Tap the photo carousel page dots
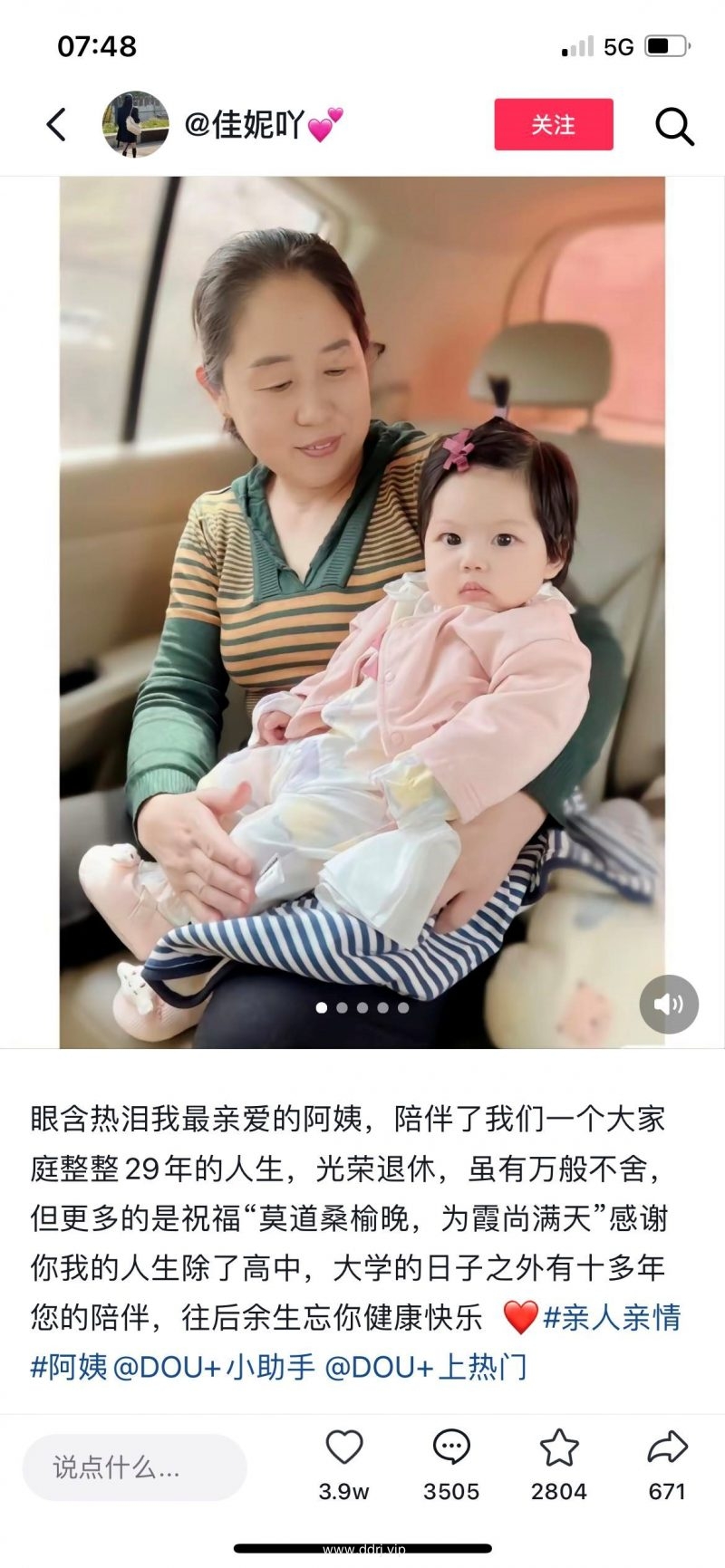This screenshot has height=1568, width=725. [362, 1007]
